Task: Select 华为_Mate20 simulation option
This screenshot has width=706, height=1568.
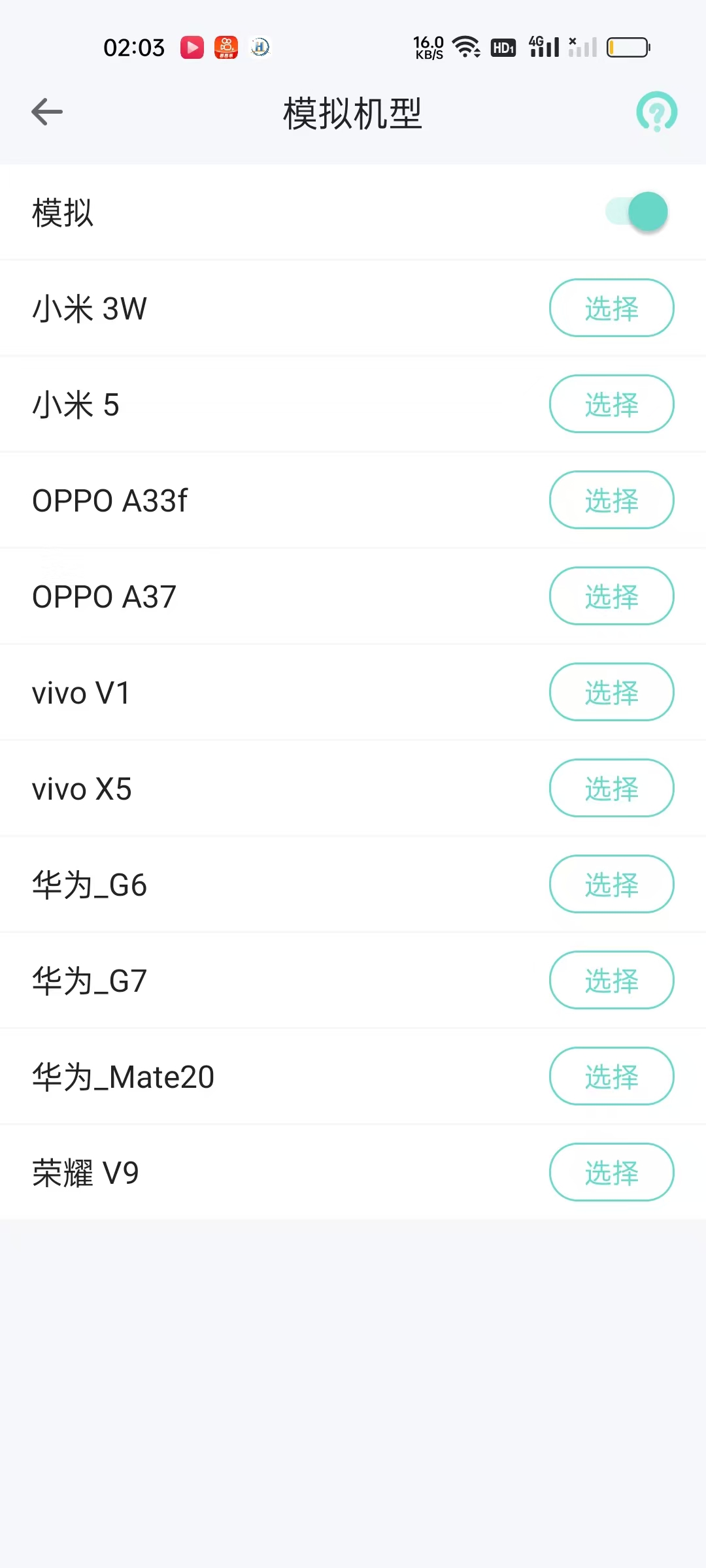Action: click(611, 1076)
